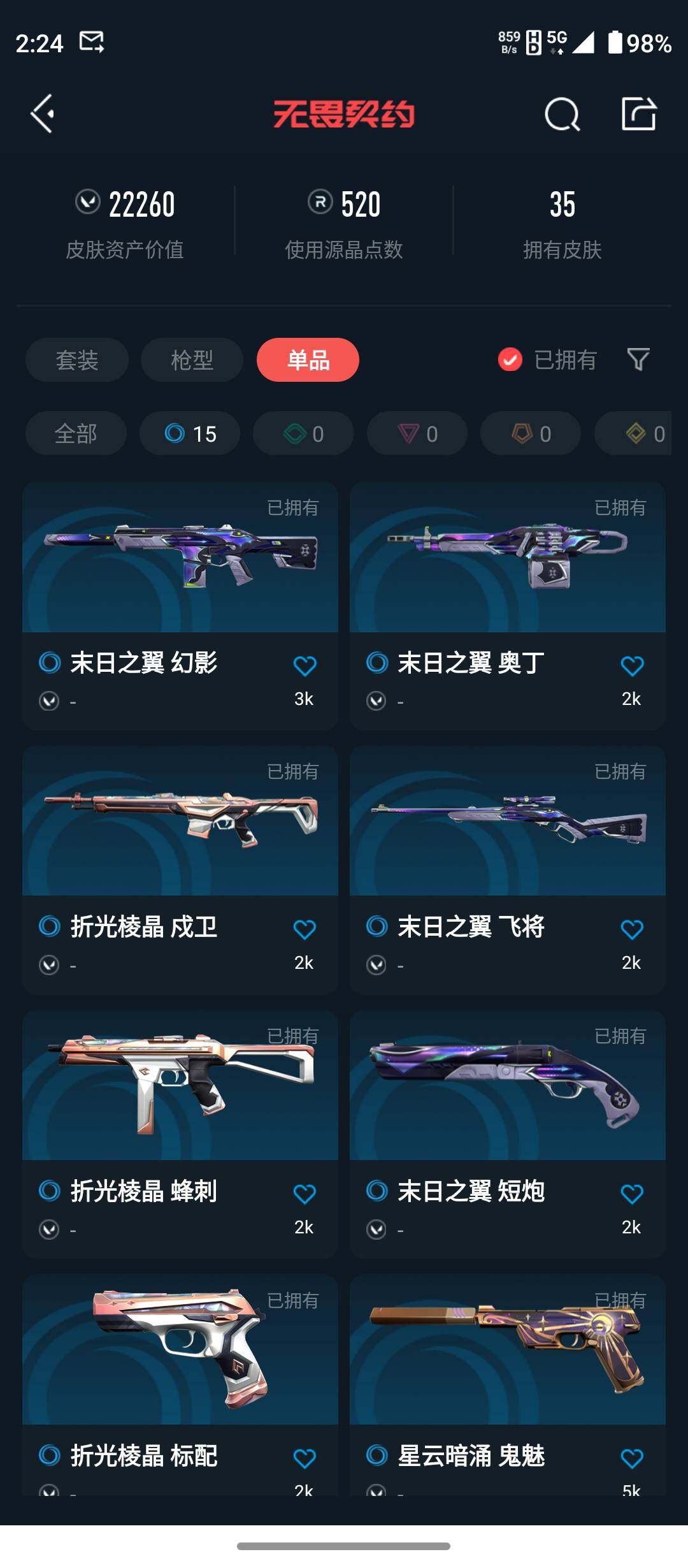Image resolution: width=688 pixels, height=1568 pixels.
Task: Filter by the green diamond tier chip
Action: (303, 433)
